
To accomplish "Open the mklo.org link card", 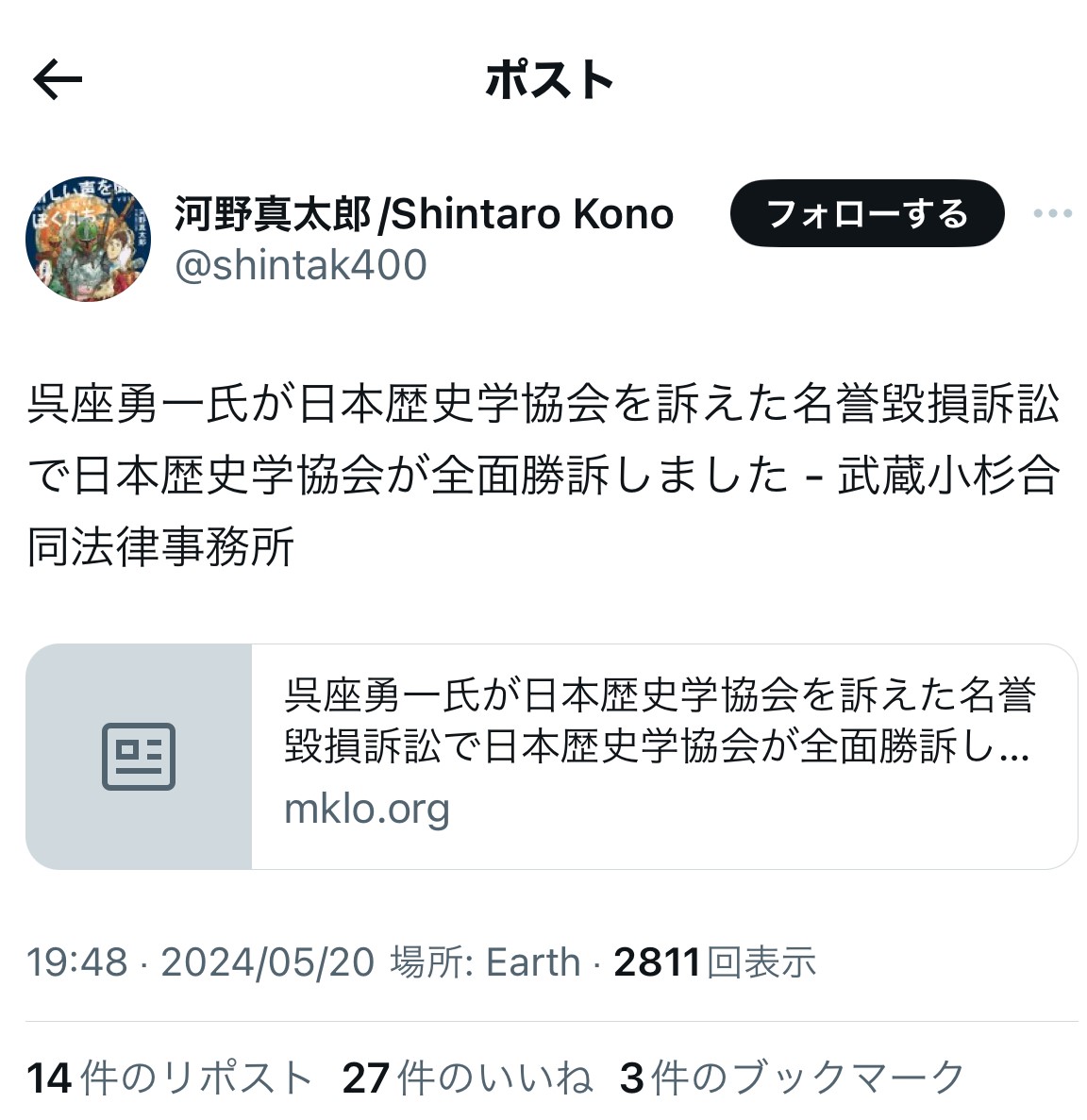I will click(x=551, y=756).
